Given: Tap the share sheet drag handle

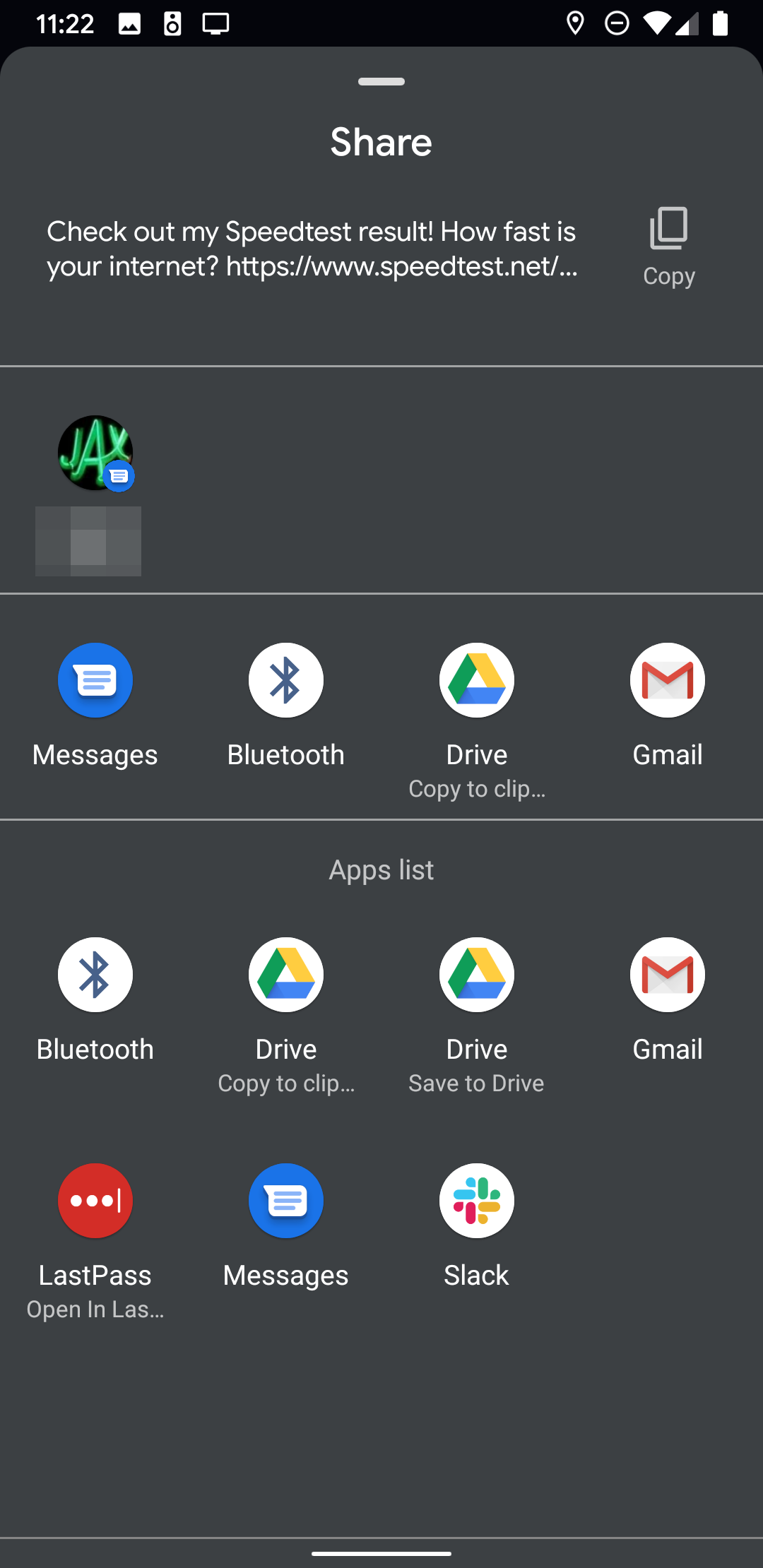Looking at the screenshot, I should 381,81.
